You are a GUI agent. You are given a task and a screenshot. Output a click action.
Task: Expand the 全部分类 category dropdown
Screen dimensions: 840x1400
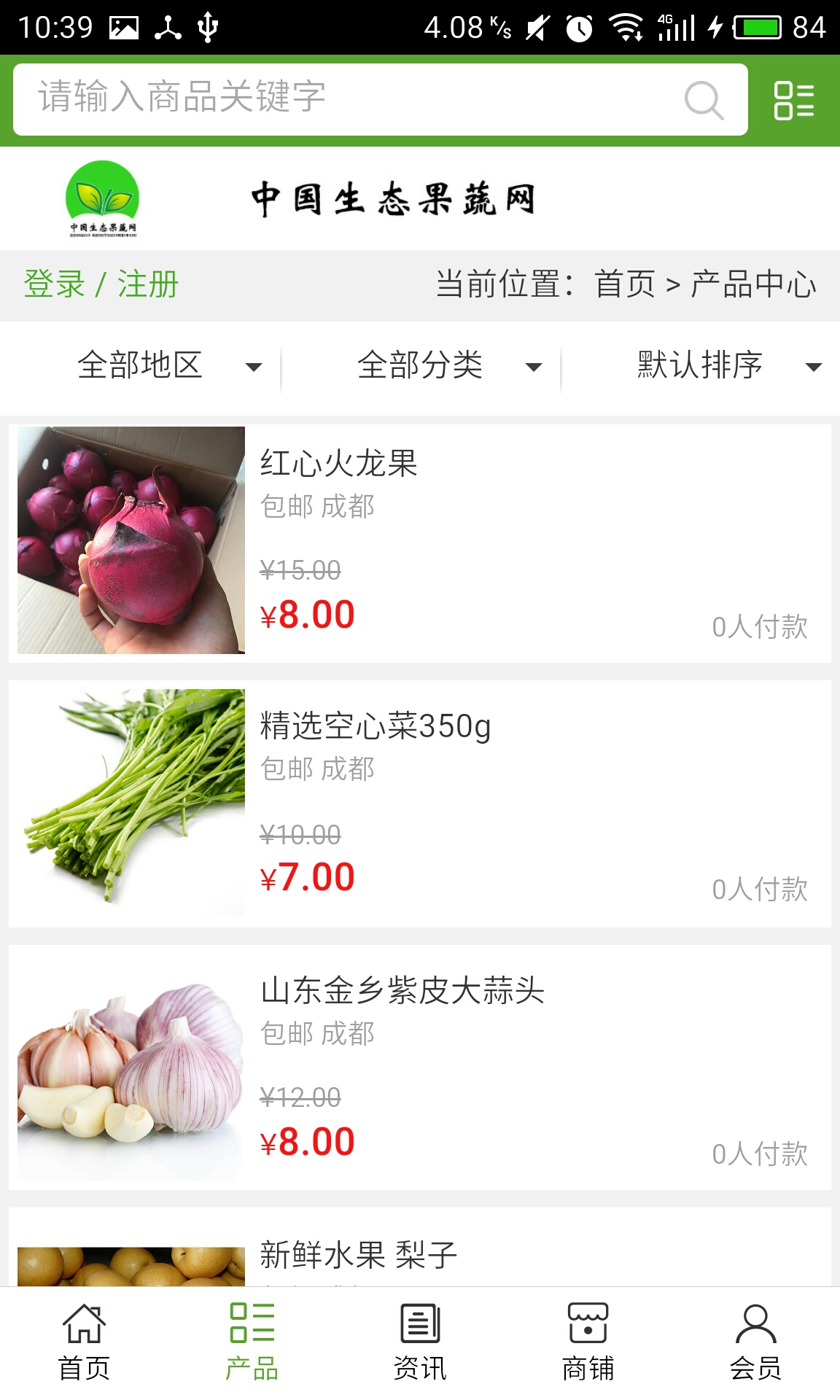[x=449, y=365]
